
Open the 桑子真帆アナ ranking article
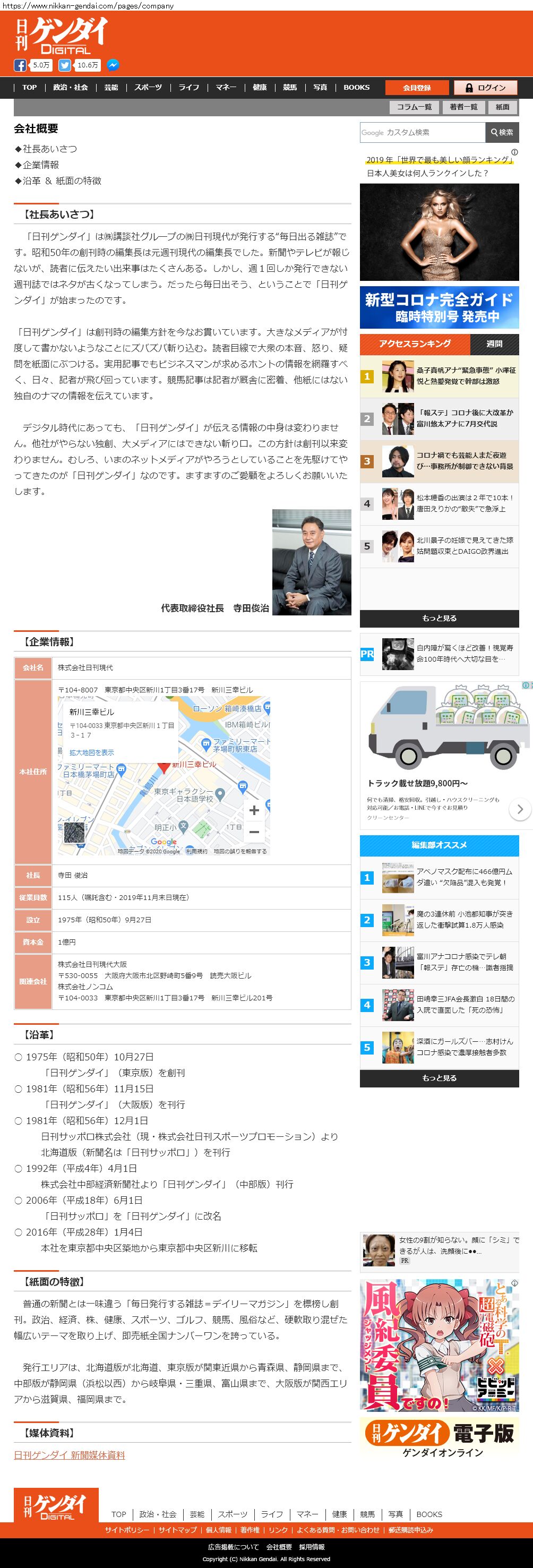pos(466,375)
